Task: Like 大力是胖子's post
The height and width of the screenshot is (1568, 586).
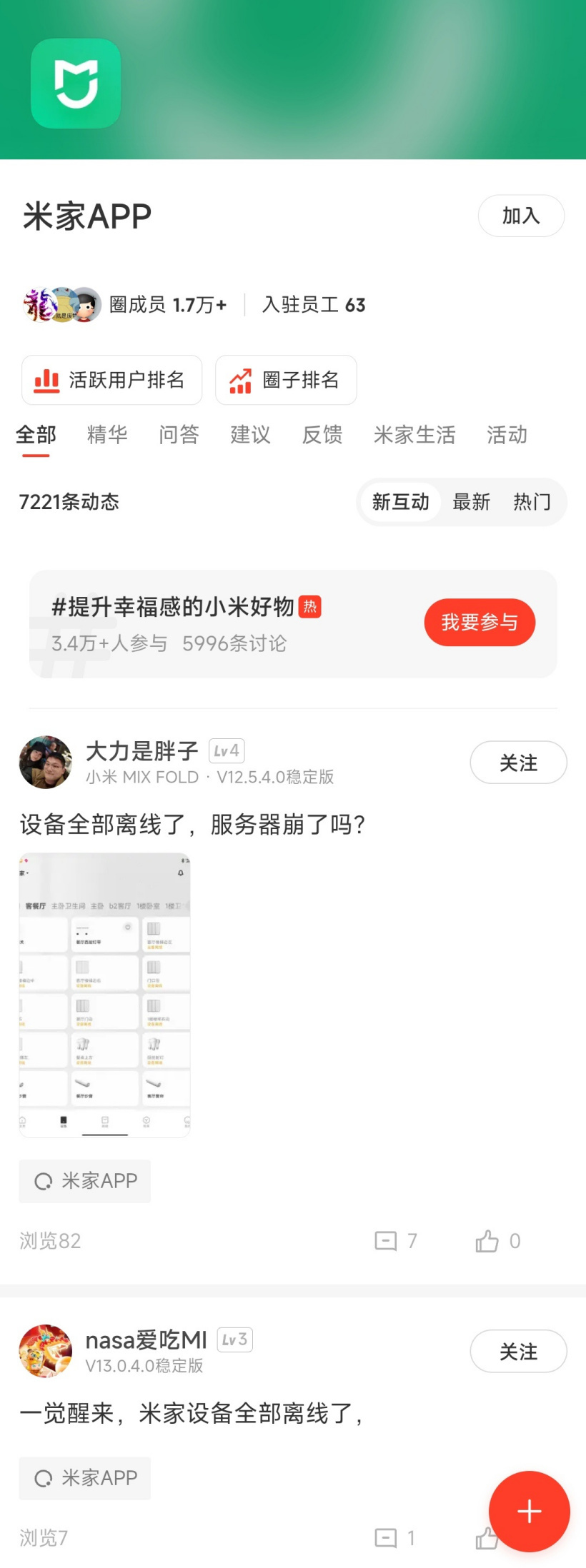Action: tap(489, 1241)
